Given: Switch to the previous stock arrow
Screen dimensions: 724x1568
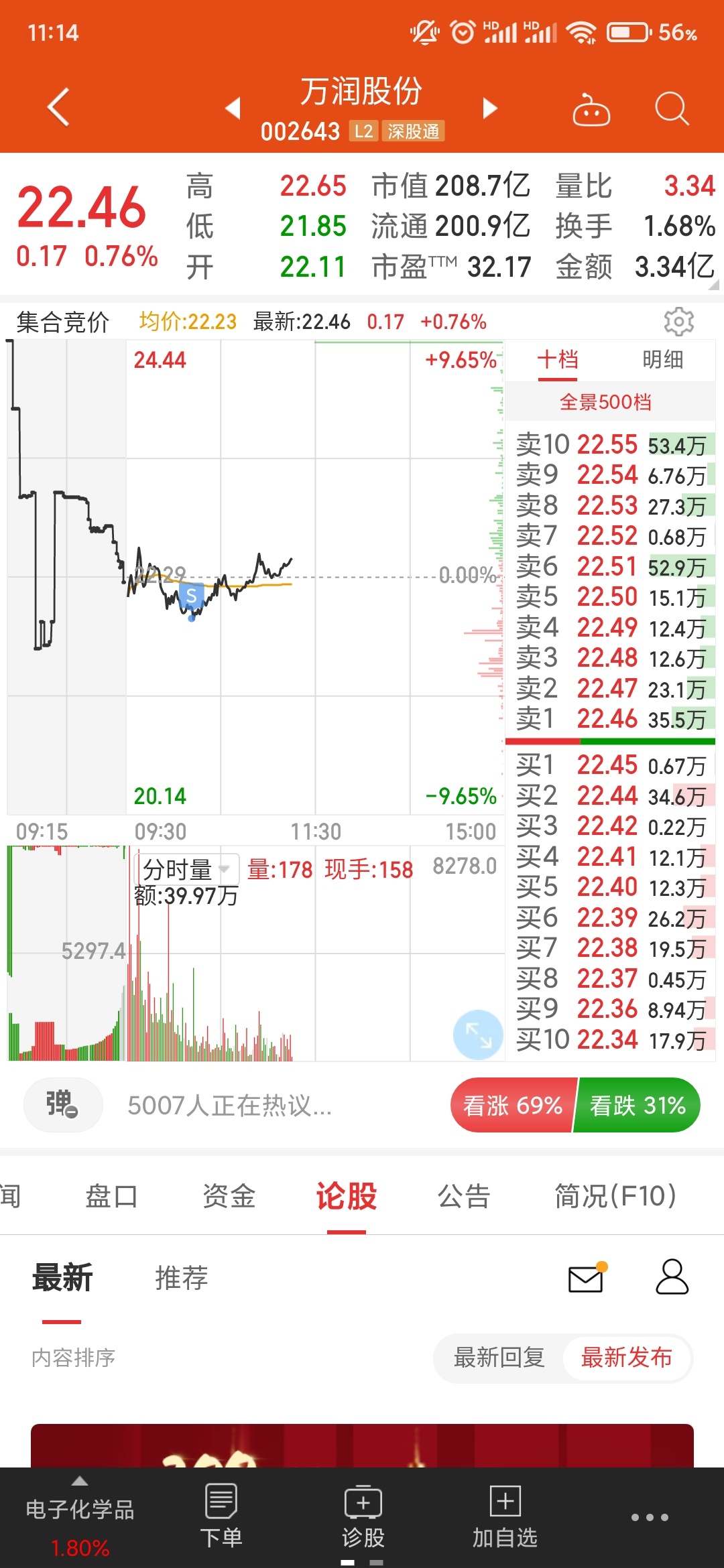Looking at the screenshot, I should 233,108.
